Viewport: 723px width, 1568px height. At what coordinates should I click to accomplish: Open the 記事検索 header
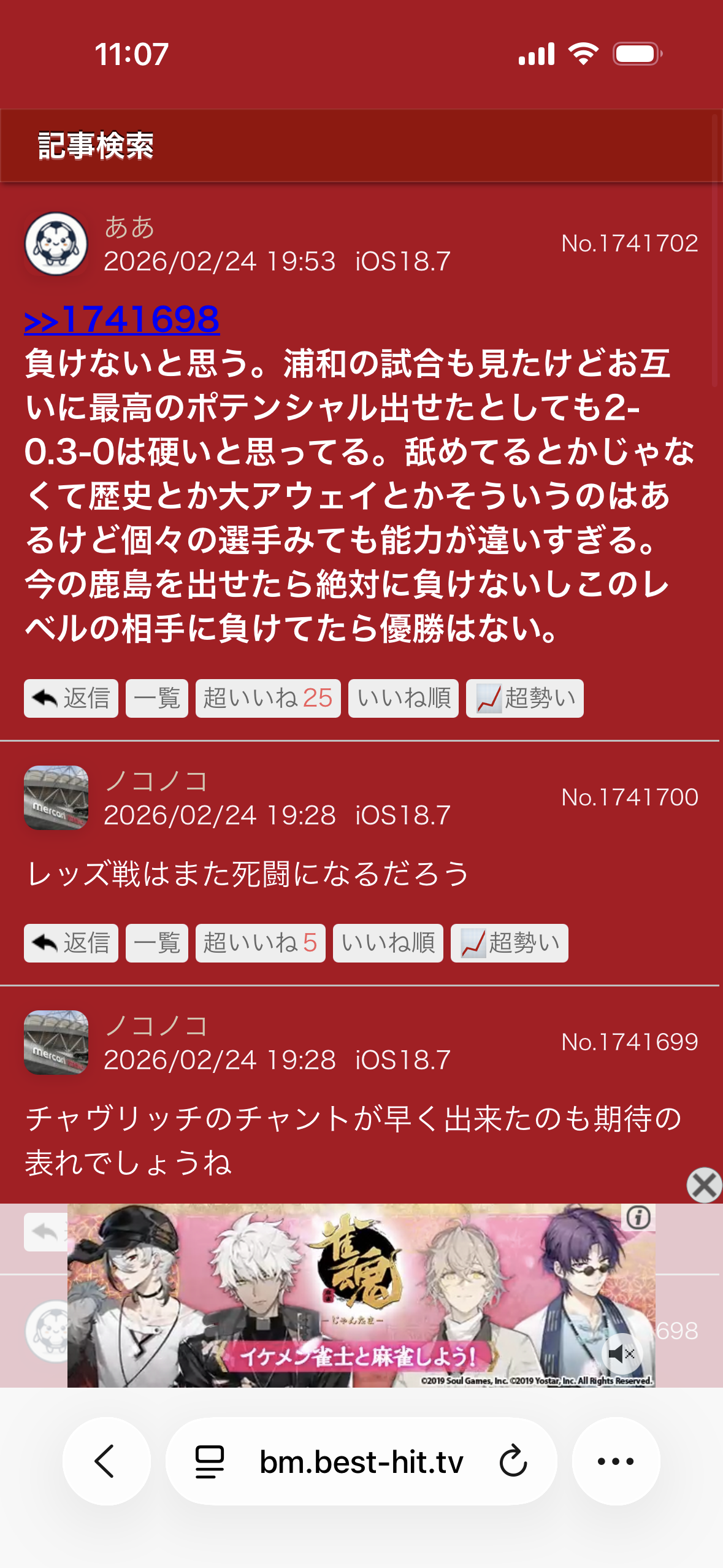[96, 146]
